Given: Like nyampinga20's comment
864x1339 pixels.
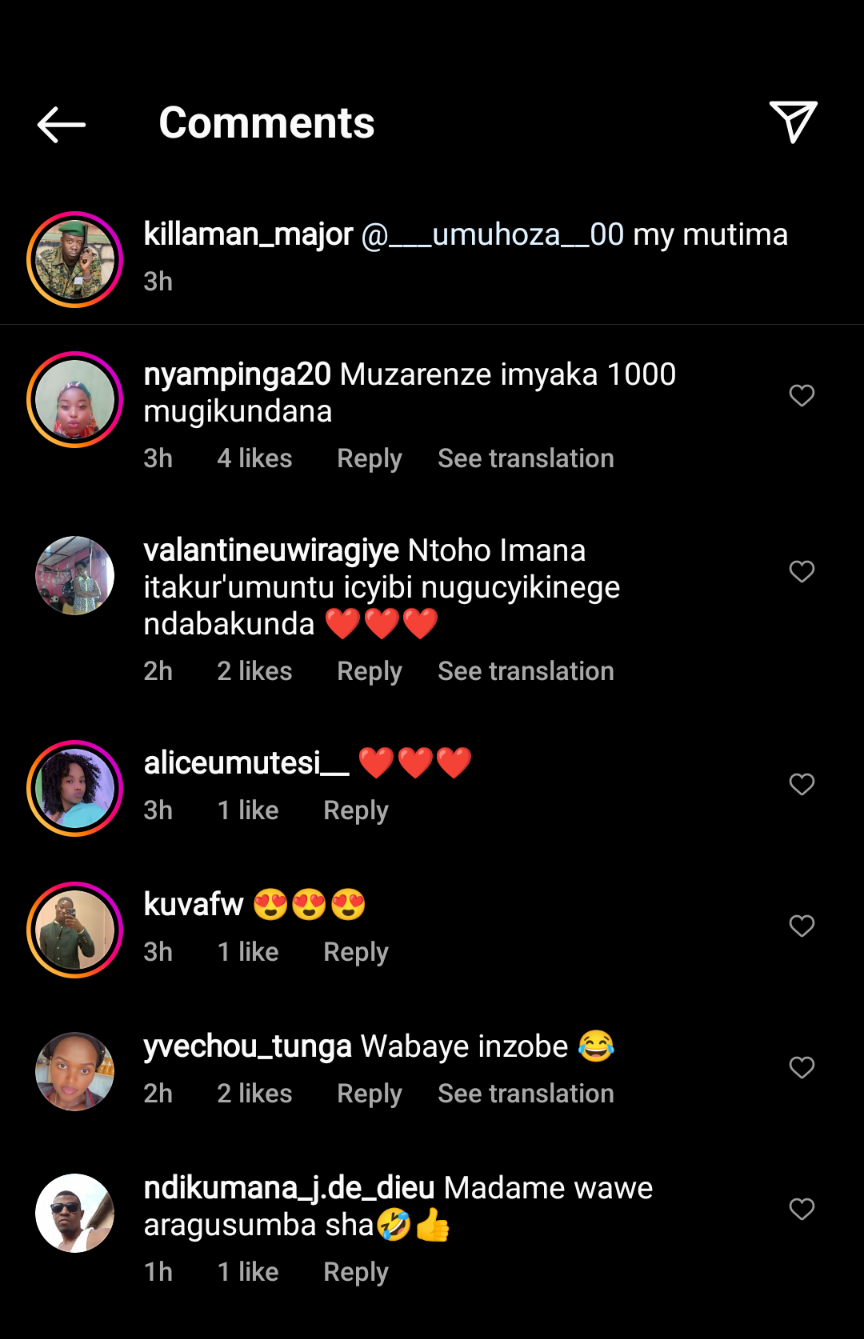Looking at the screenshot, I should tap(802, 396).
